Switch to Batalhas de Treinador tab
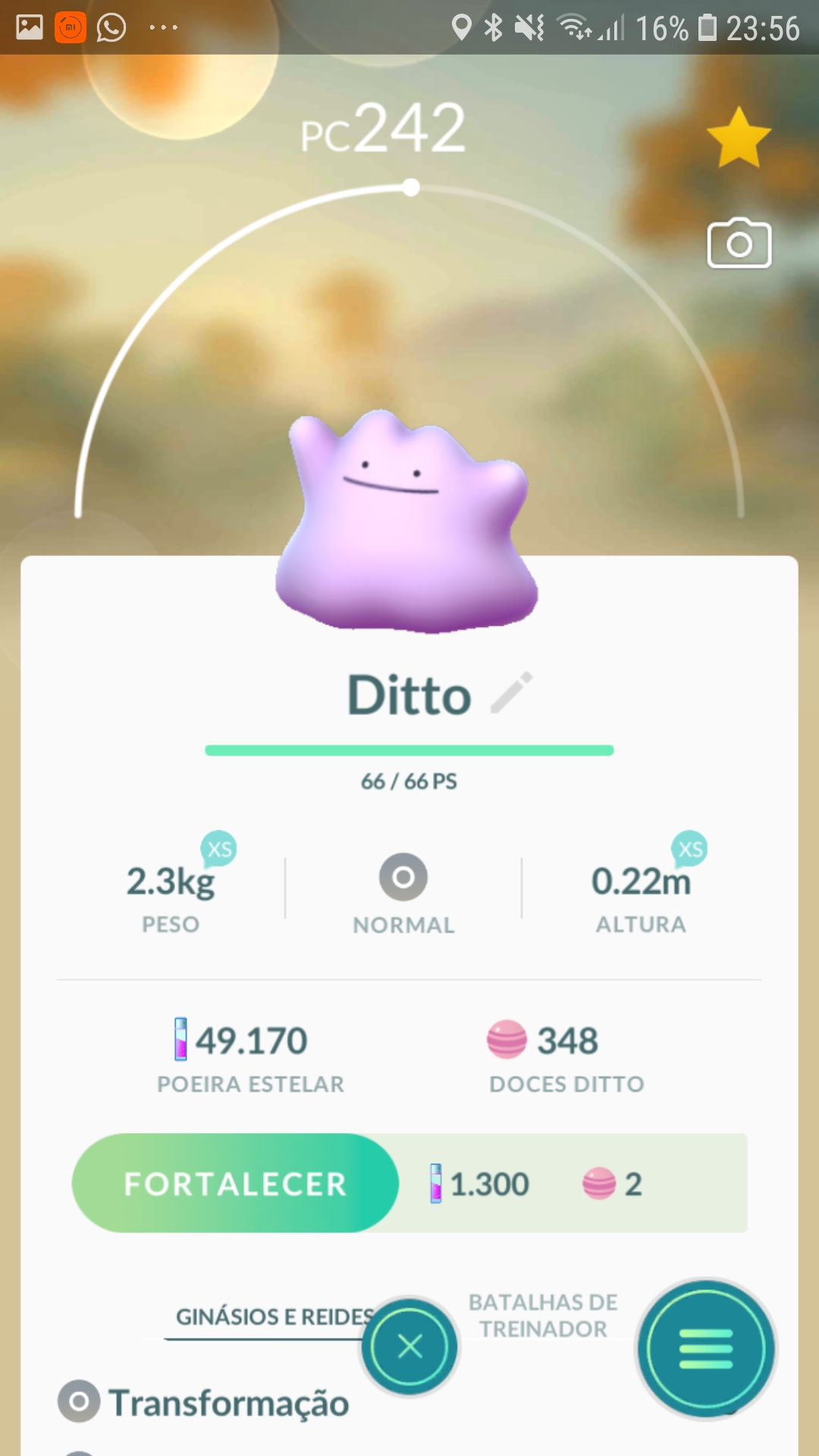819x1456 pixels. (543, 1316)
